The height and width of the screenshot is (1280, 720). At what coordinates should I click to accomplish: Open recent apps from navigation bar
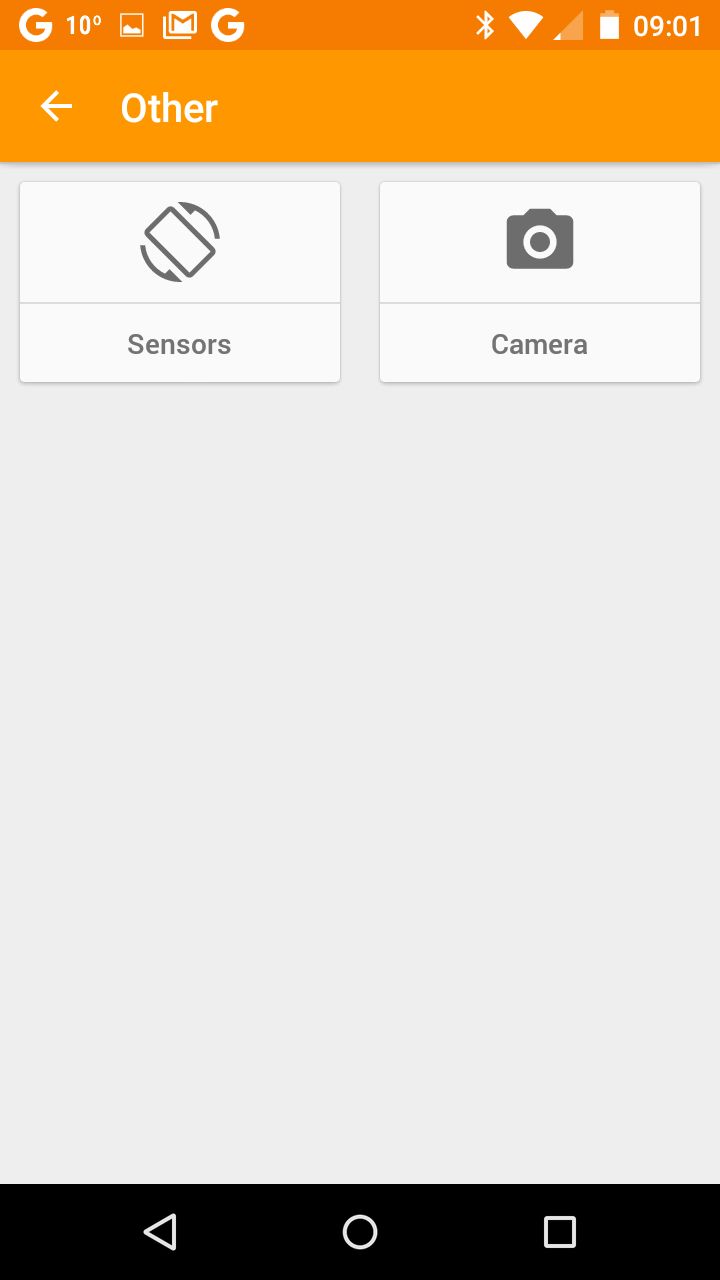tap(560, 1232)
